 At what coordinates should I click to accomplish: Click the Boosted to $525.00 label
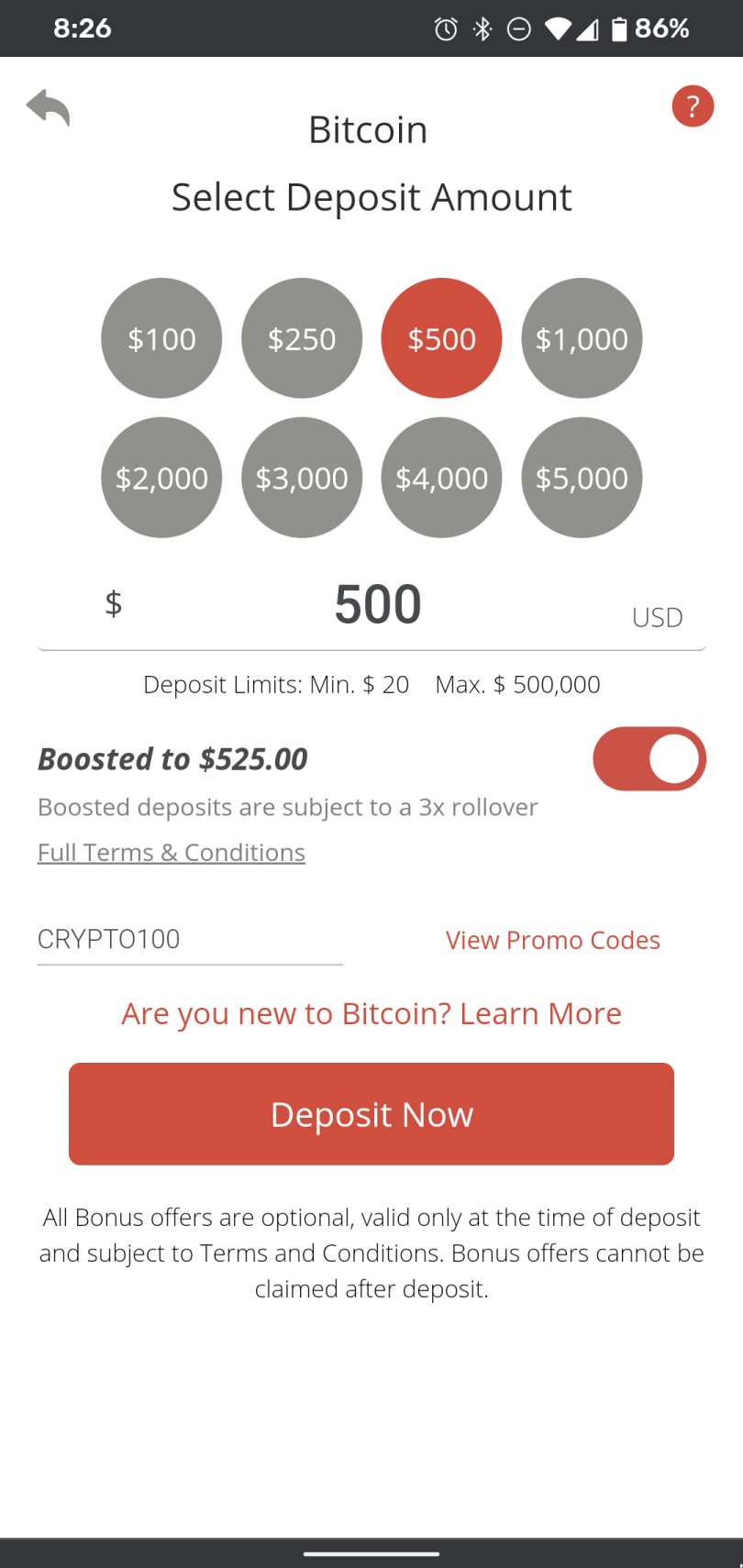[x=172, y=758]
